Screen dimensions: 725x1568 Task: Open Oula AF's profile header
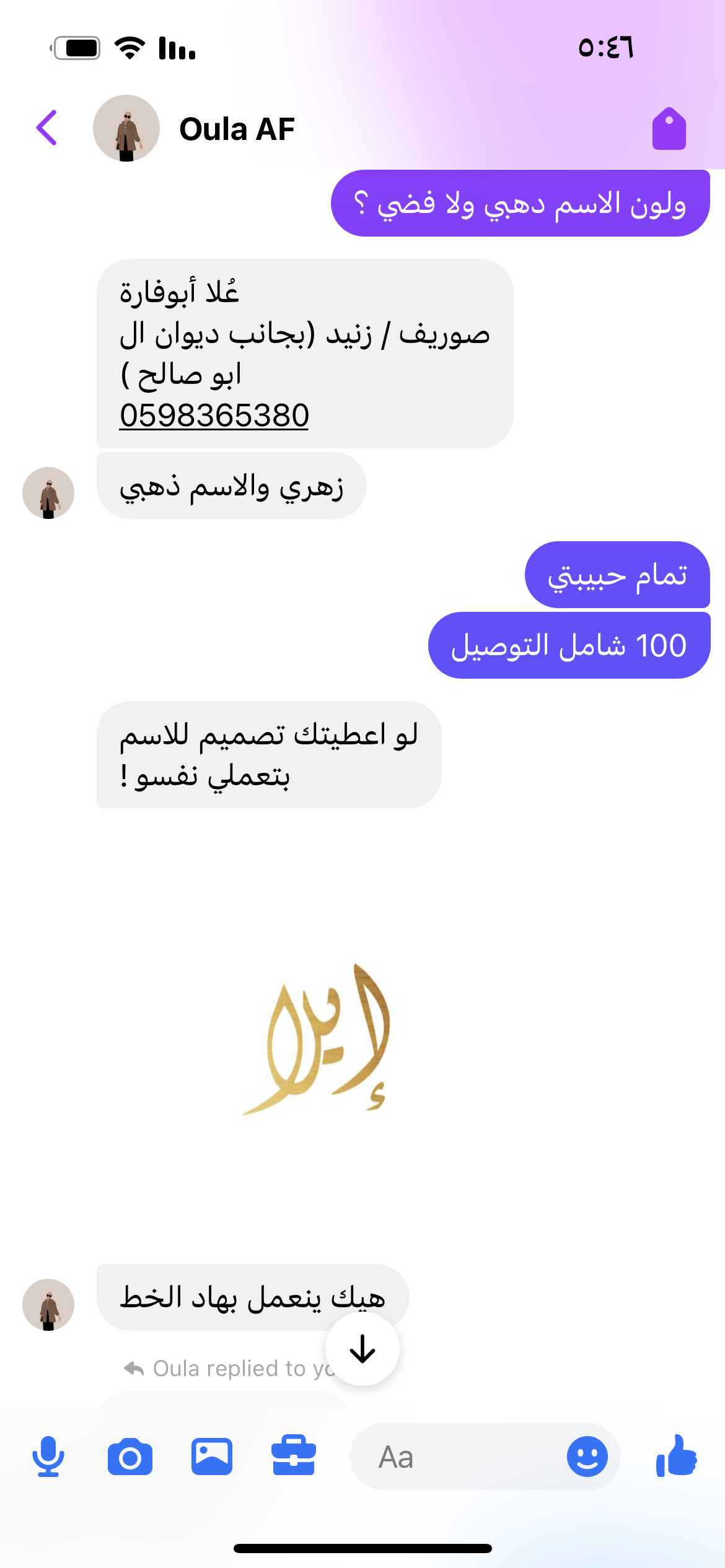(235, 129)
